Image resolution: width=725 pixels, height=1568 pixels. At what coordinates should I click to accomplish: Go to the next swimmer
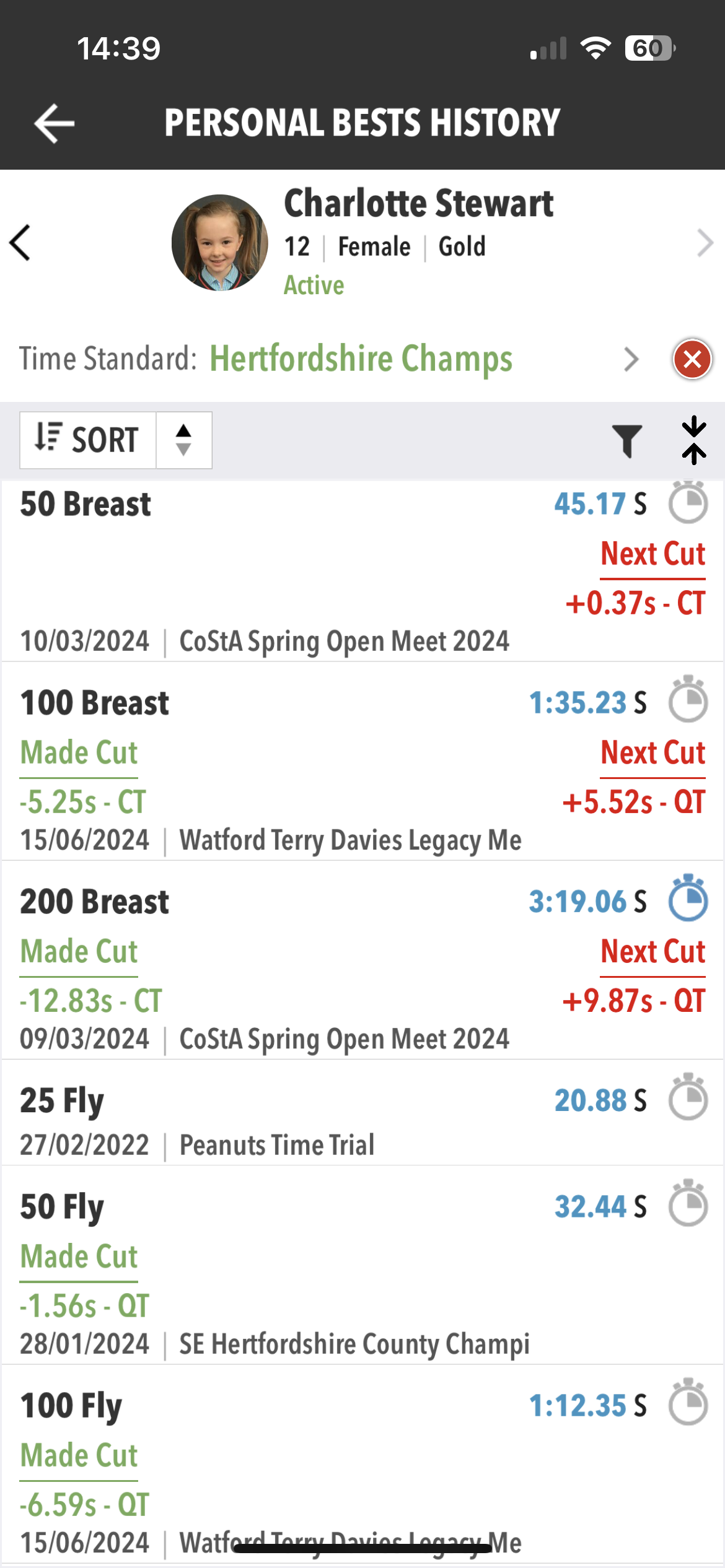705,243
